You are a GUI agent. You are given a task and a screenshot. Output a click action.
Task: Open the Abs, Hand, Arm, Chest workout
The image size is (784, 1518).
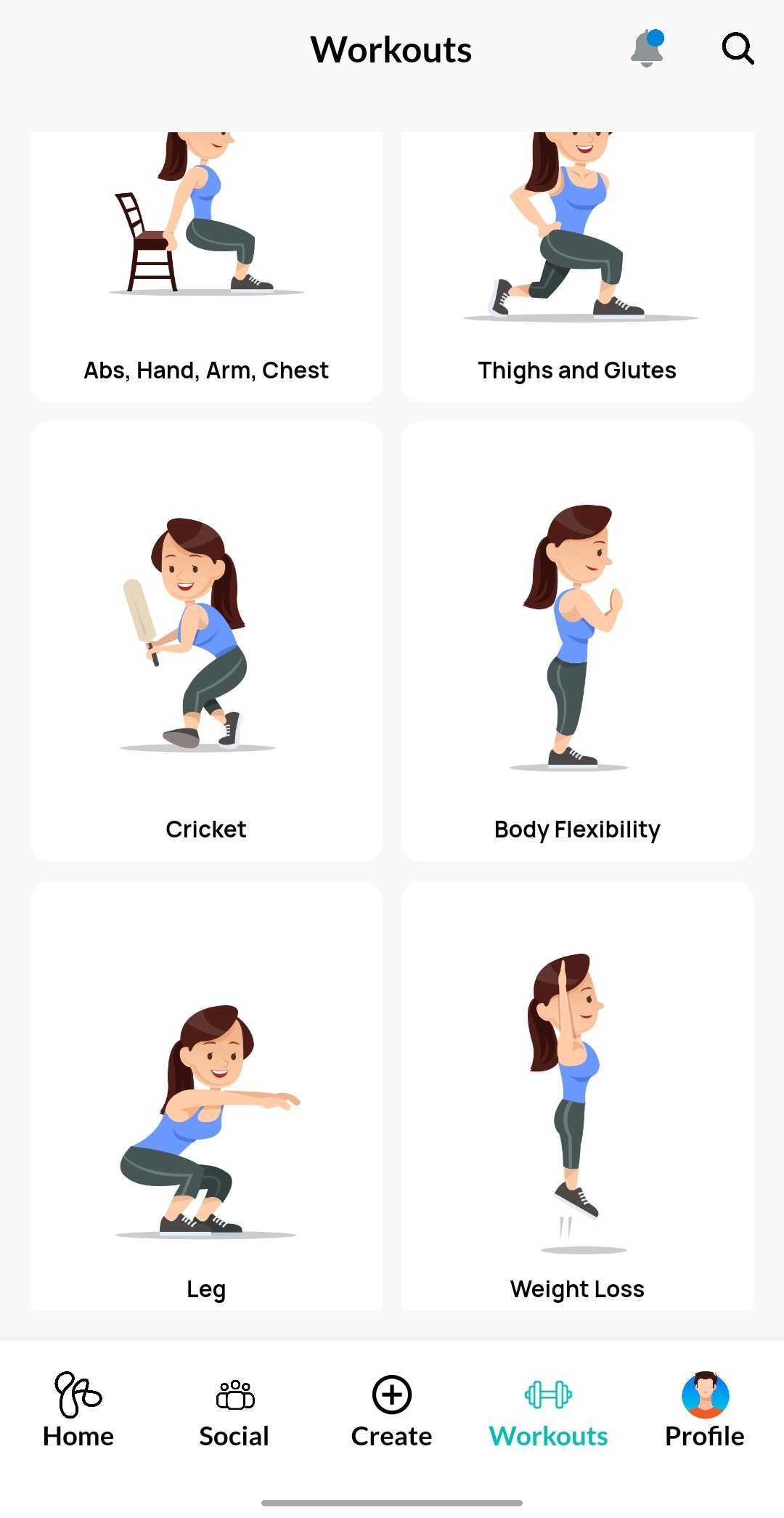[206, 267]
